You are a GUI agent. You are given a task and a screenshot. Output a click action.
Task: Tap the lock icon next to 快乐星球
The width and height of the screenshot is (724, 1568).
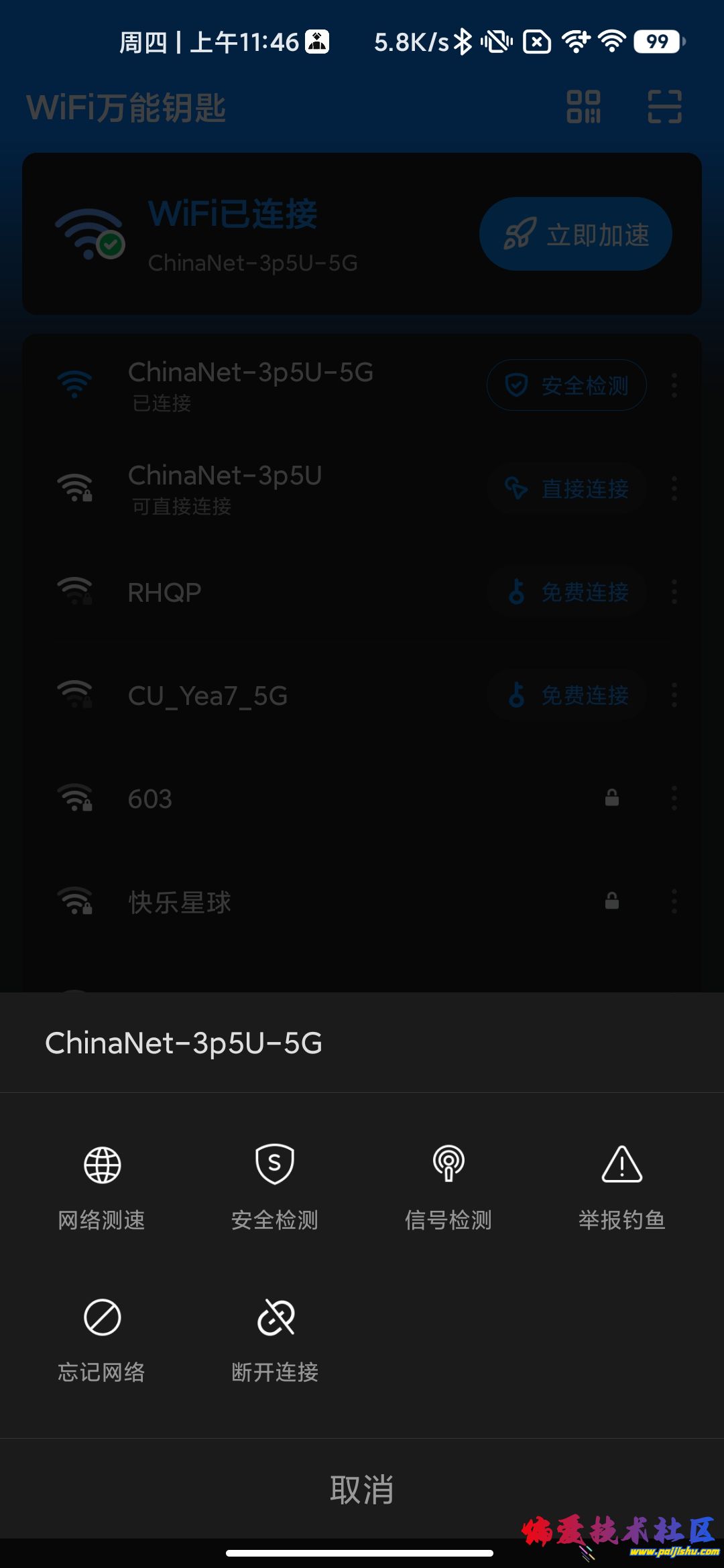(x=613, y=901)
